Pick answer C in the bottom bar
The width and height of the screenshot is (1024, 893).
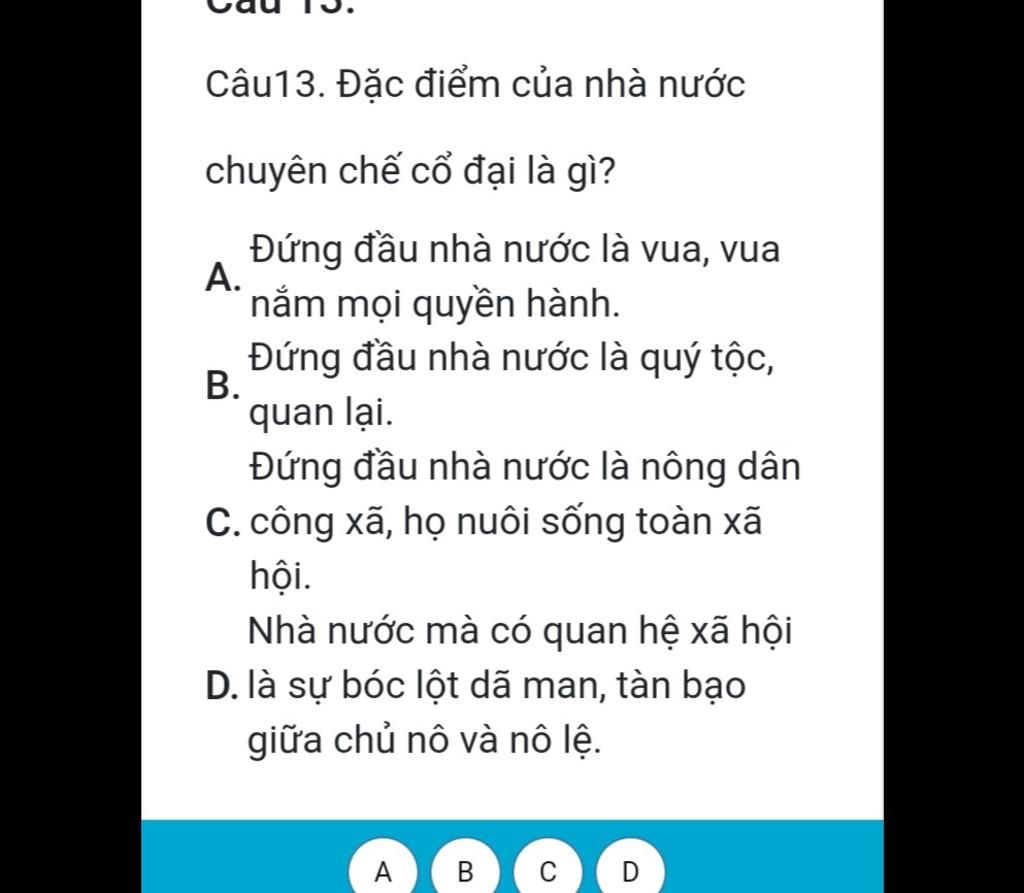point(546,868)
